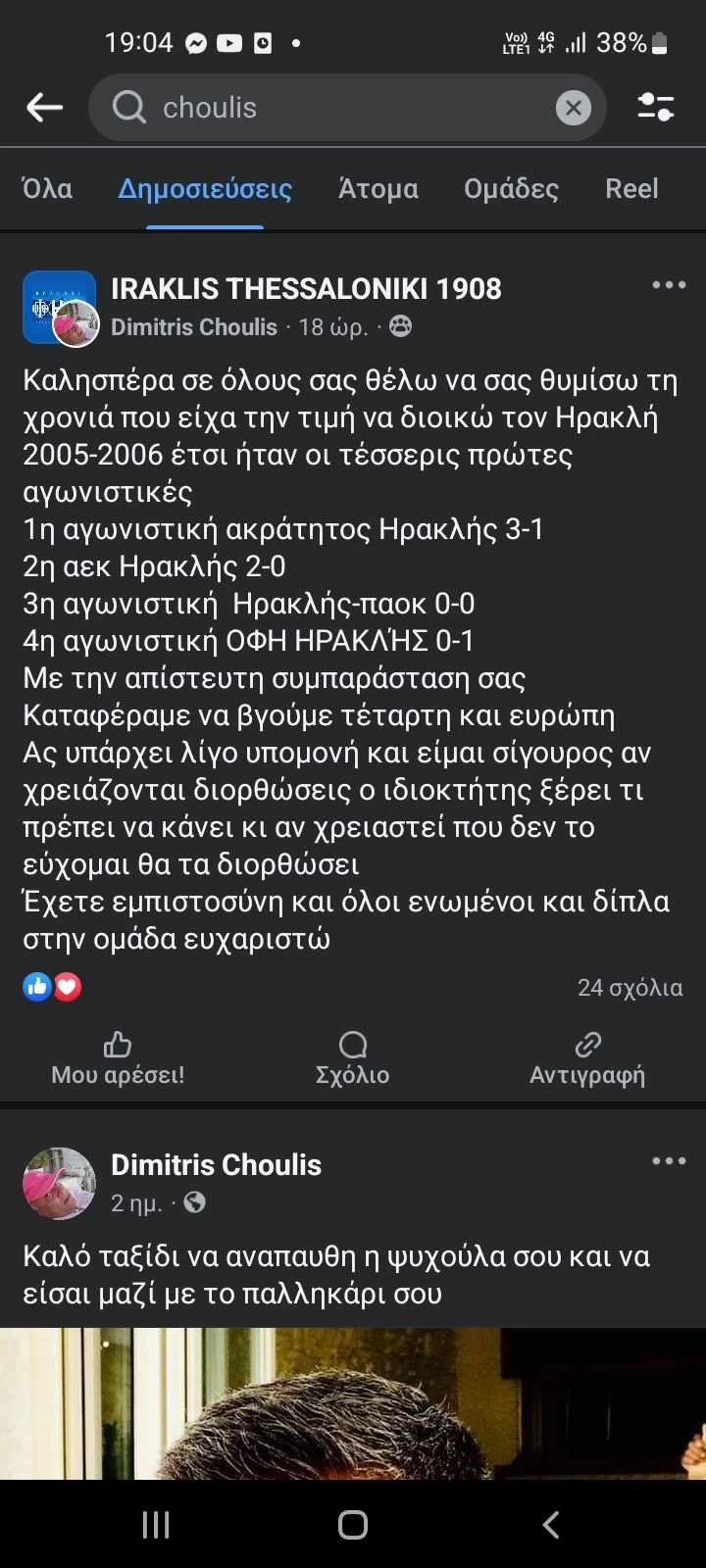Screen dimensions: 706x1568
Task: Open the search filters icon
Action: (x=655, y=107)
